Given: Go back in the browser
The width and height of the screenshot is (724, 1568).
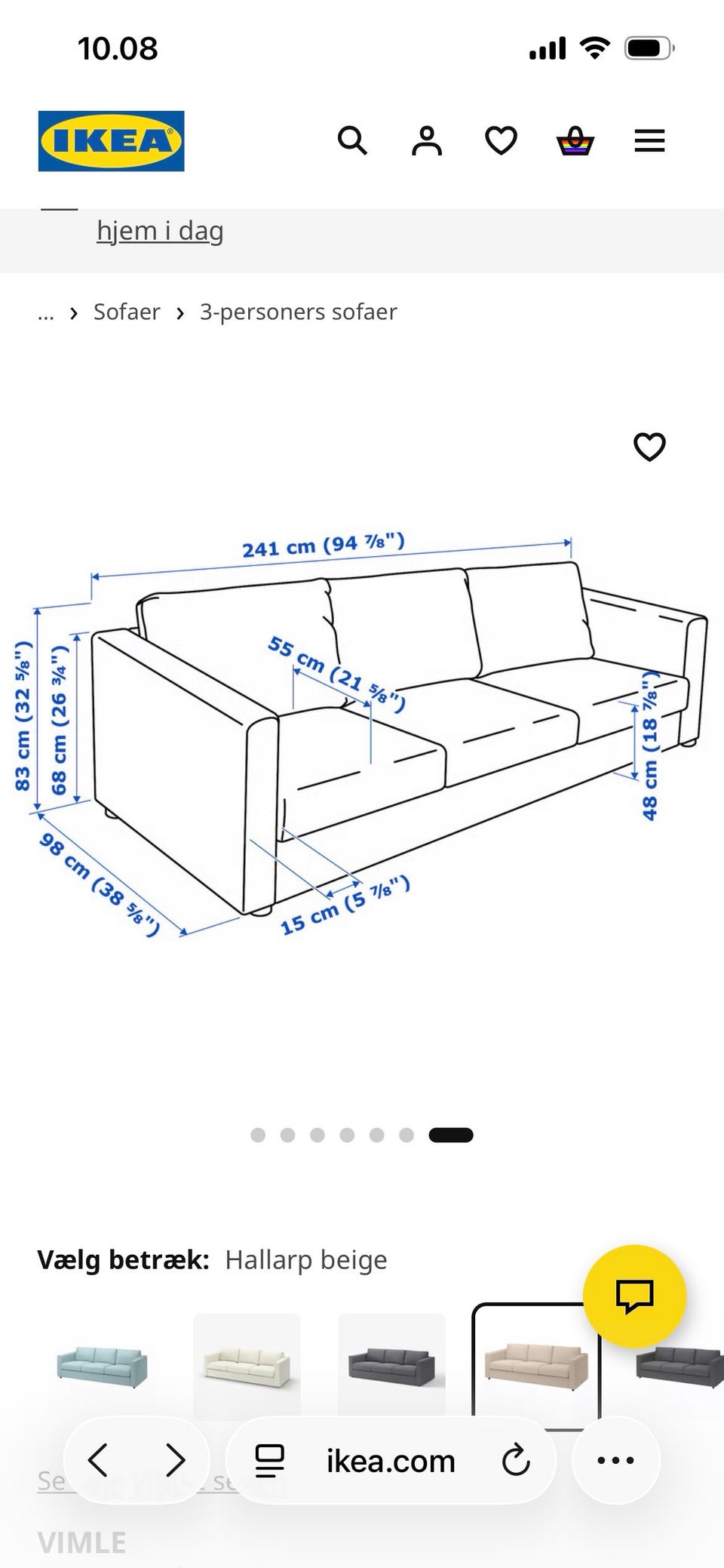Looking at the screenshot, I should pos(99,1460).
